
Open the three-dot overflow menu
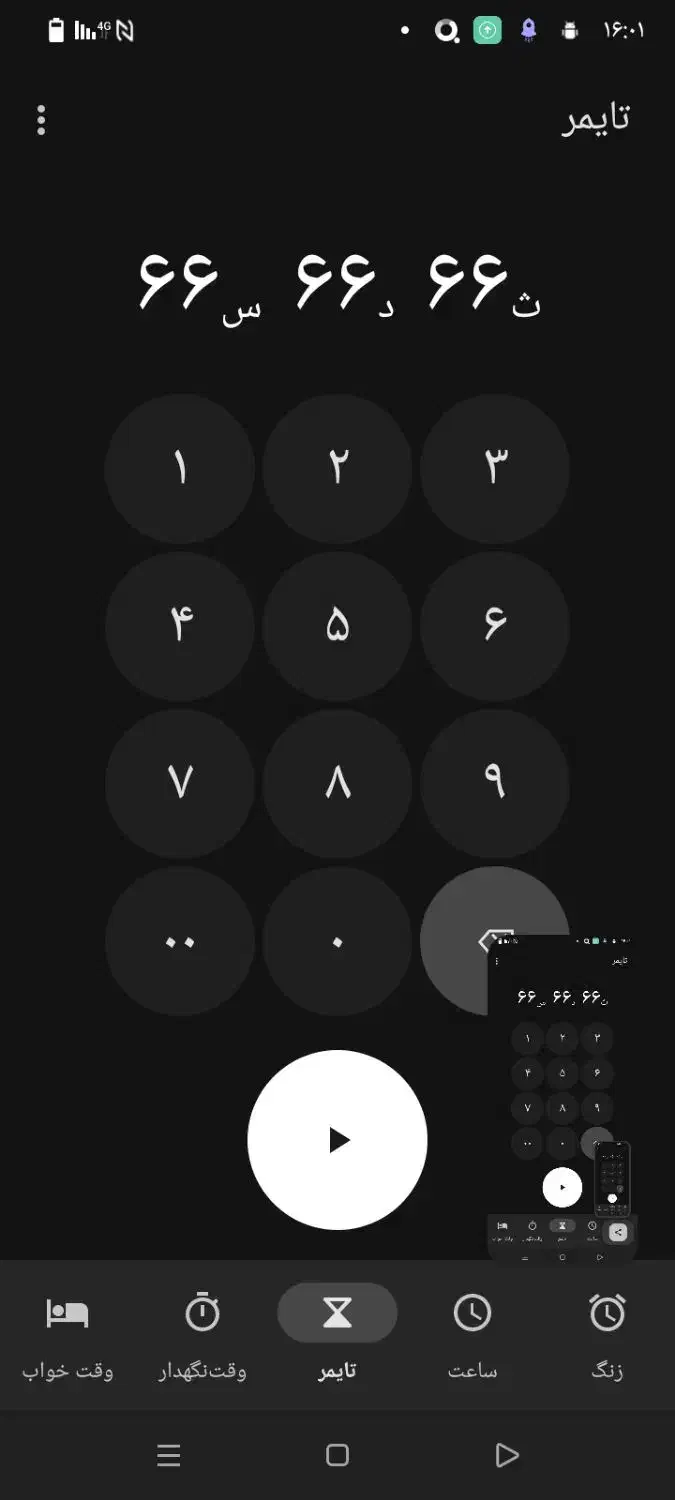point(41,120)
